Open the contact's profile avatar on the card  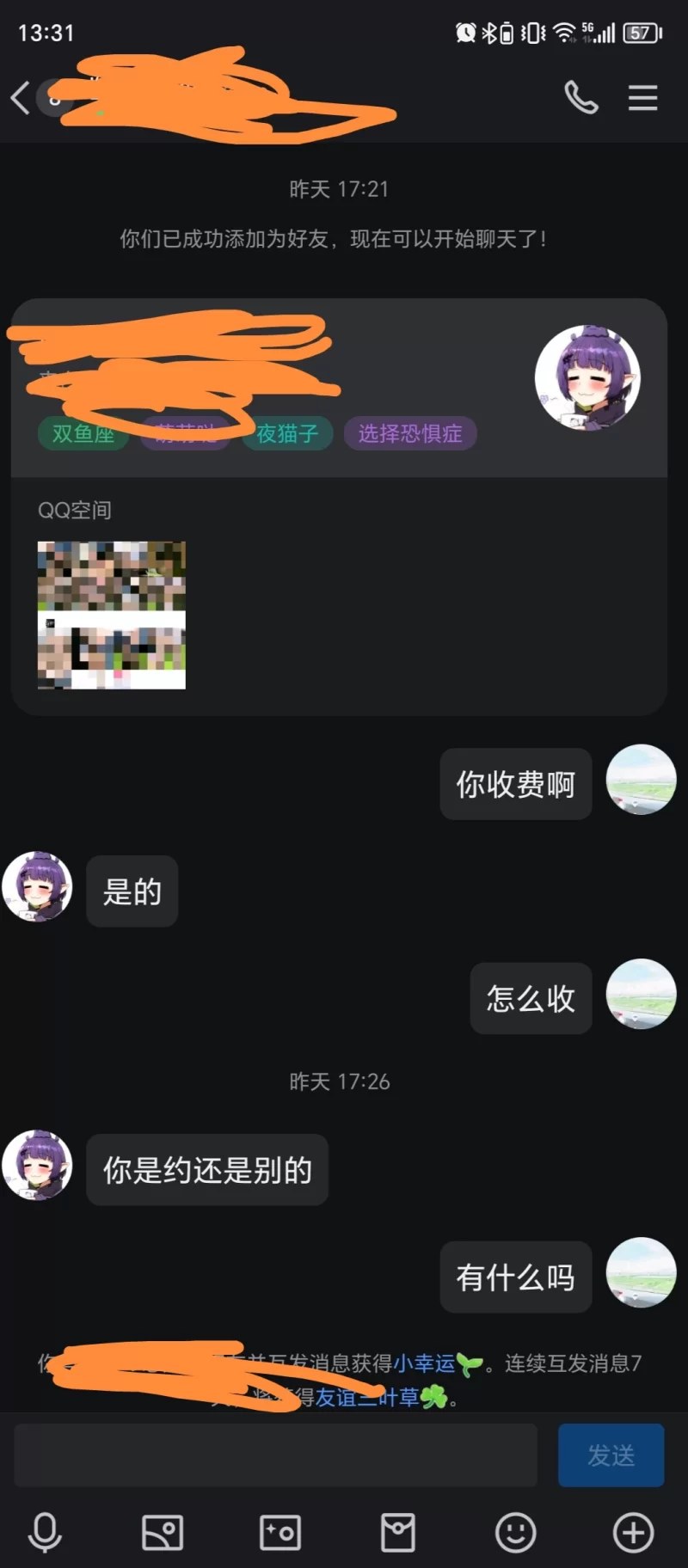[587, 377]
